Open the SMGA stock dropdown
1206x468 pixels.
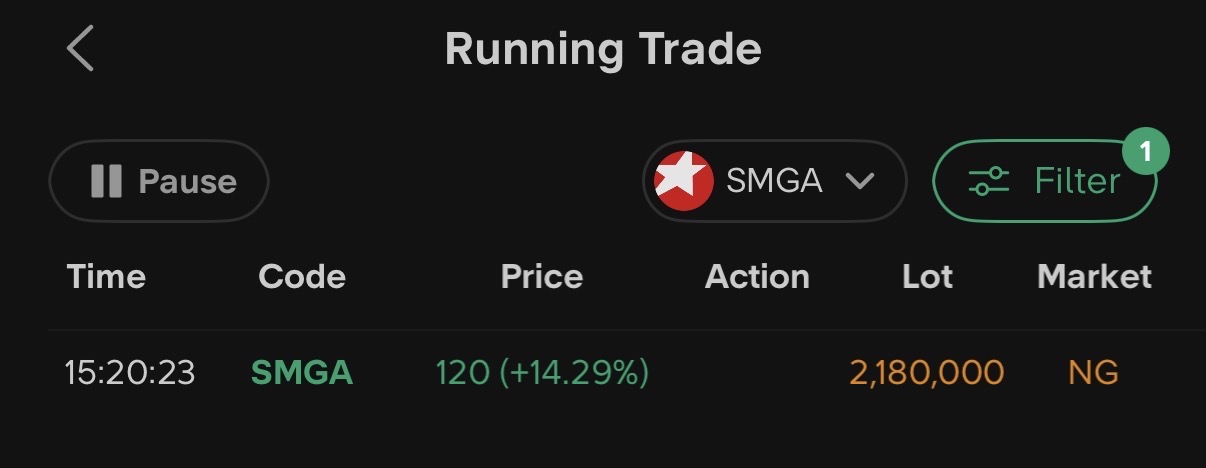[774, 181]
